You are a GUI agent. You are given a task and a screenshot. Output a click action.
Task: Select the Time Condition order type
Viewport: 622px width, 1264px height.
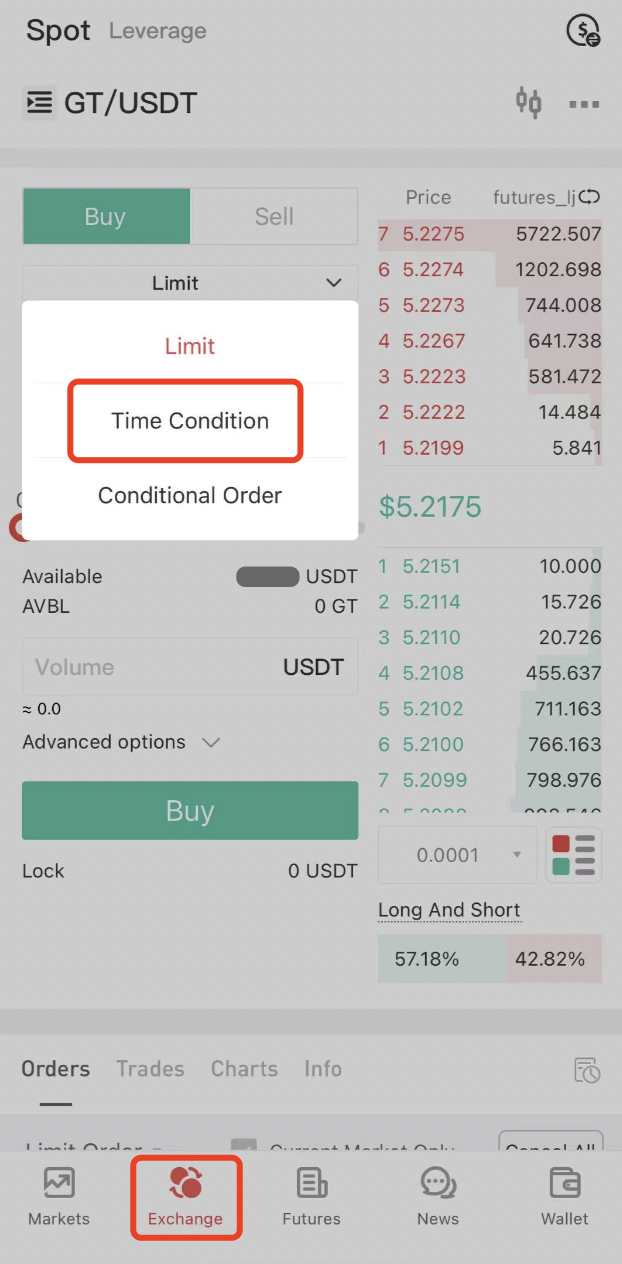point(189,421)
